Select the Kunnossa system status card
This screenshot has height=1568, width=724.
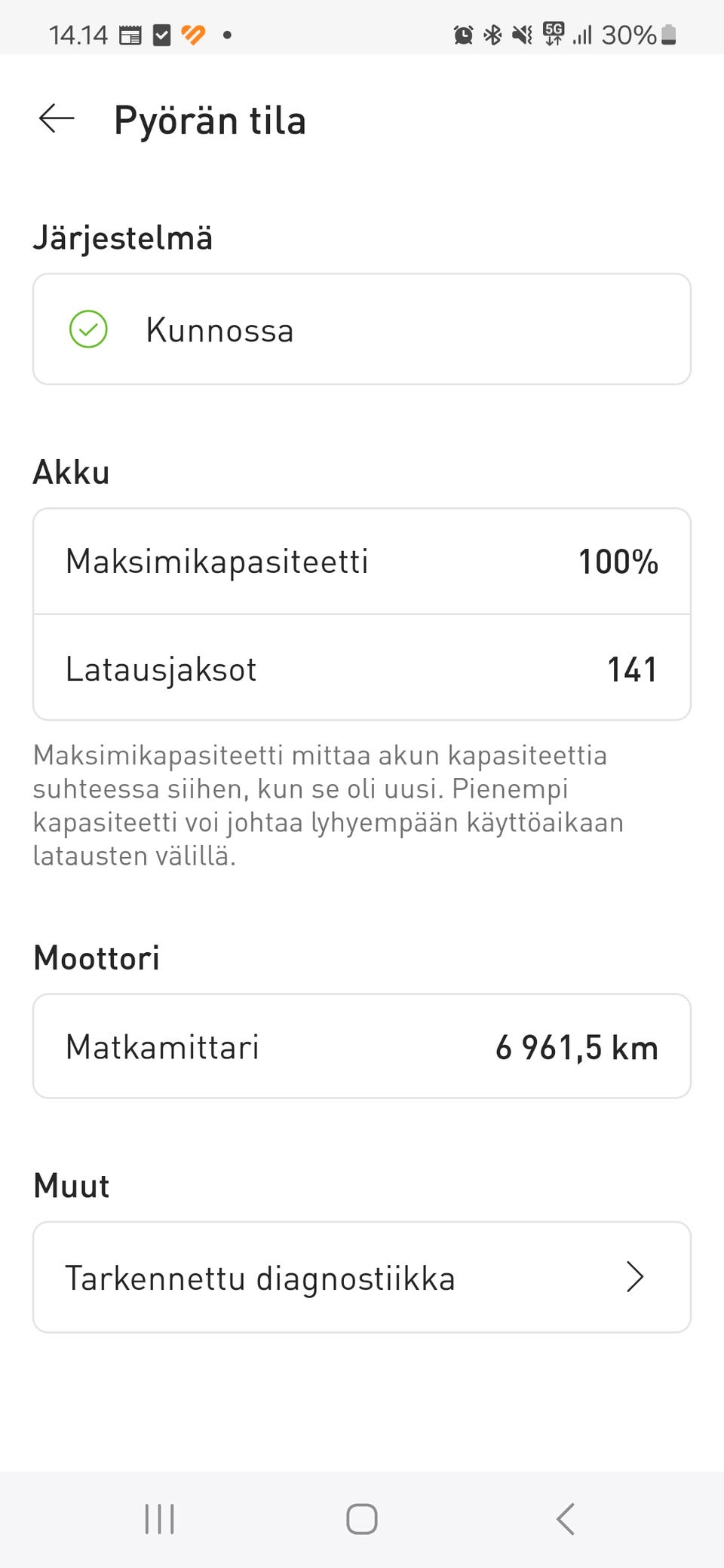coord(362,329)
